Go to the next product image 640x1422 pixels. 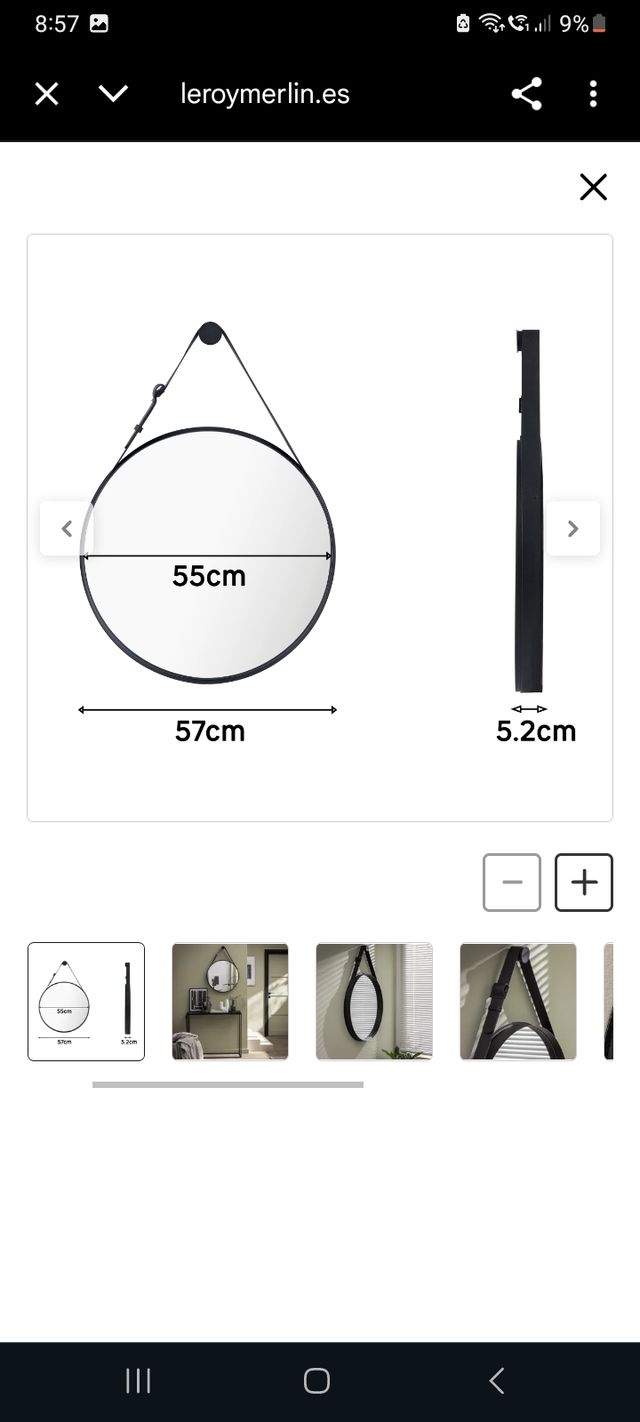pos(573,529)
